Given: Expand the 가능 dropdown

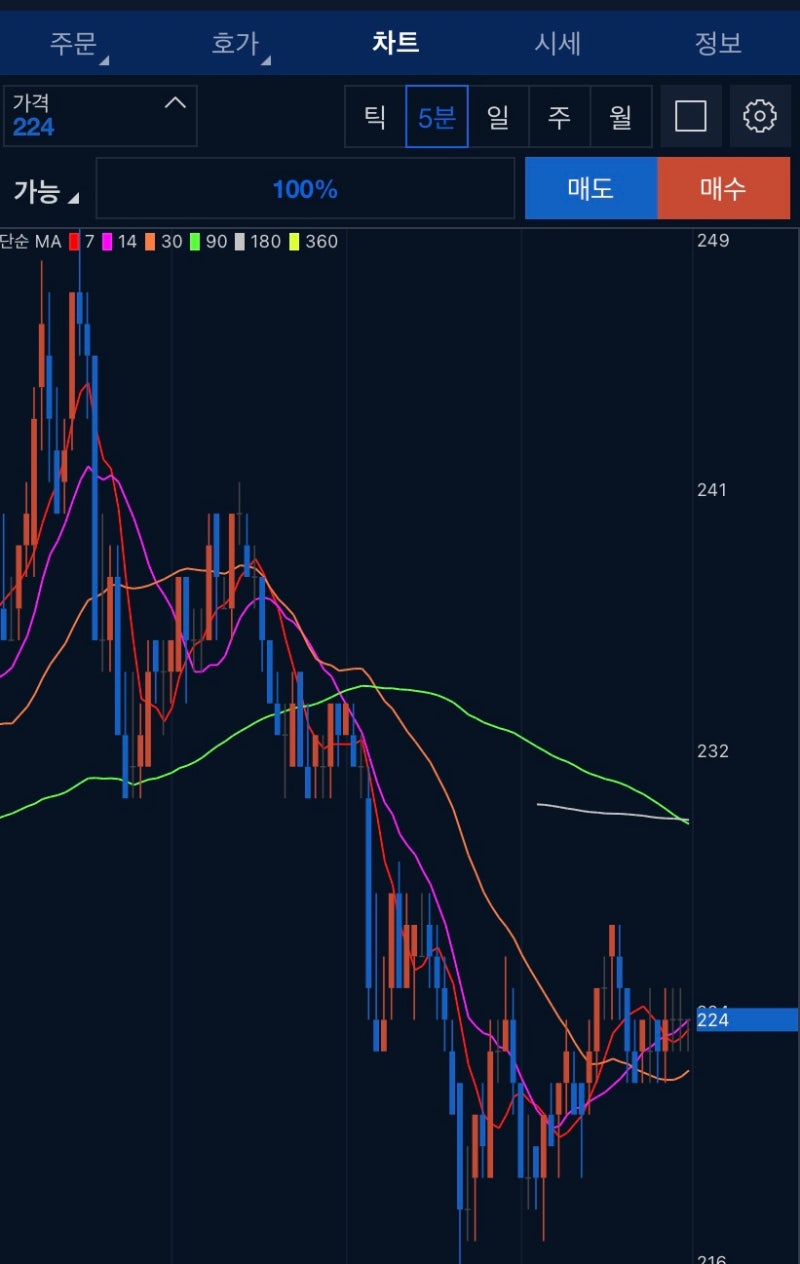Looking at the screenshot, I should click(46, 191).
